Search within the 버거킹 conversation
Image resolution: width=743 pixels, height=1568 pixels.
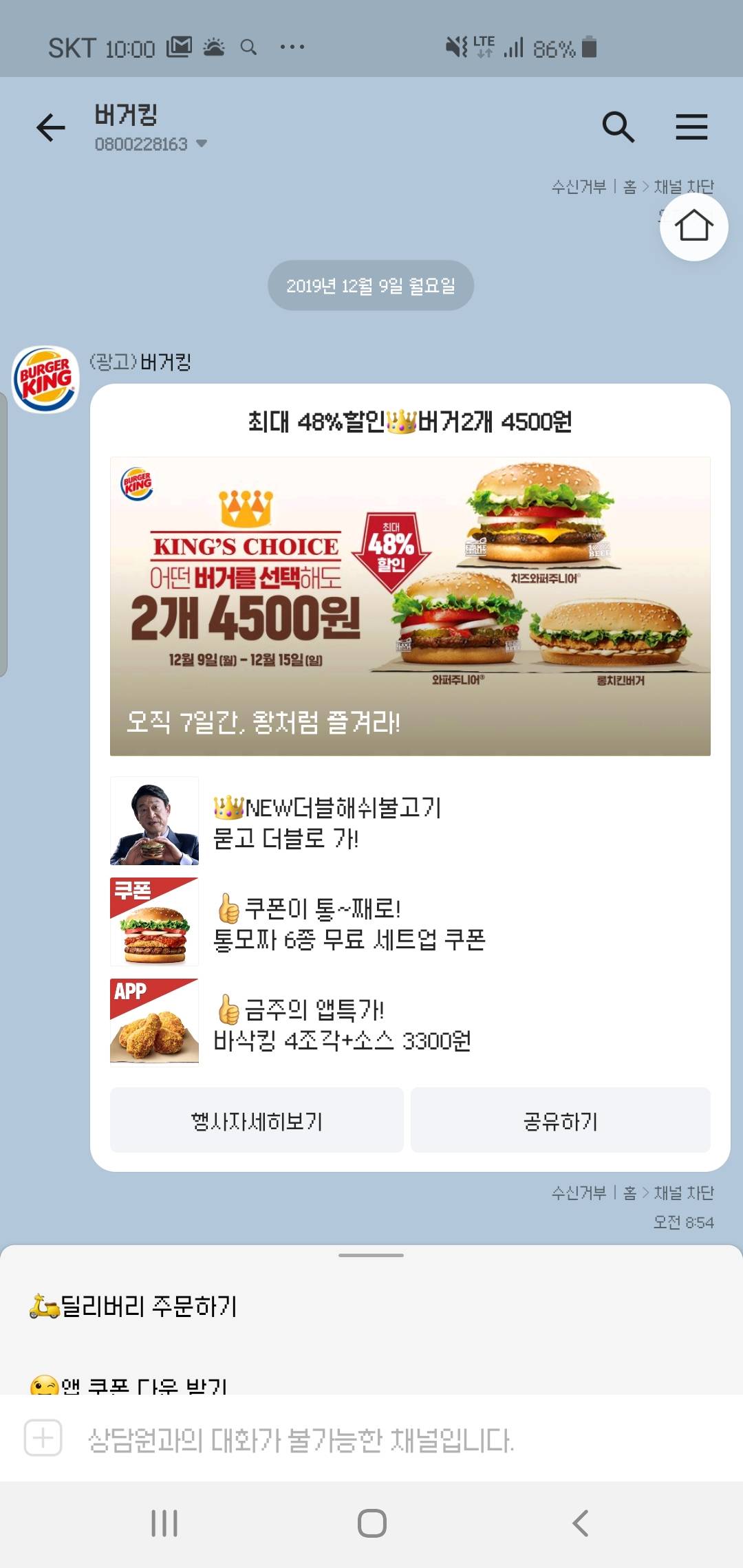pyautogui.click(x=618, y=127)
